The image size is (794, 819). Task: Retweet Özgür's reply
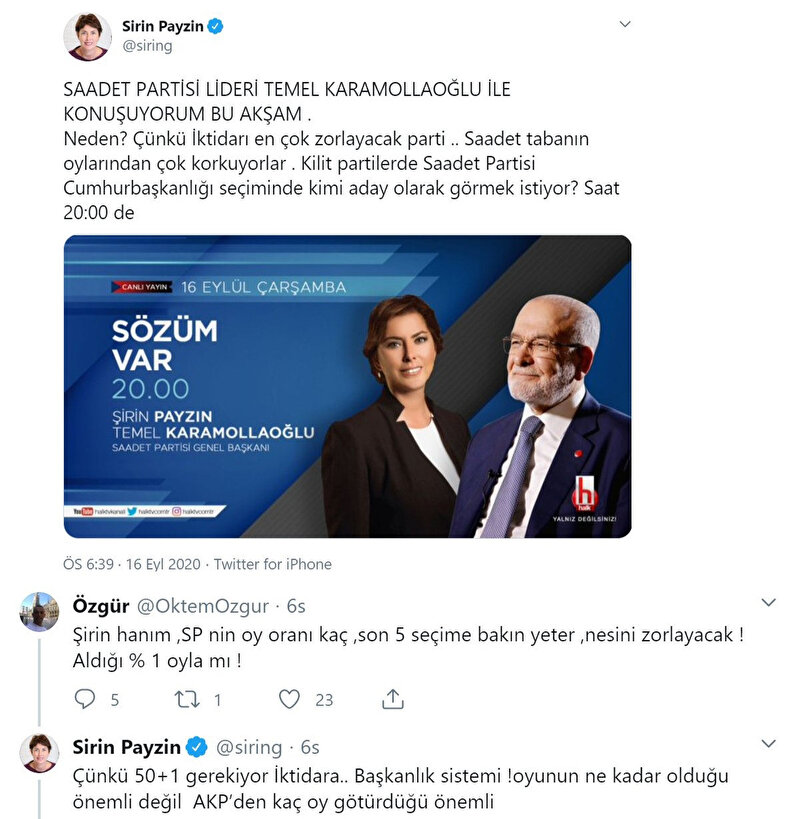tap(188, 699)
